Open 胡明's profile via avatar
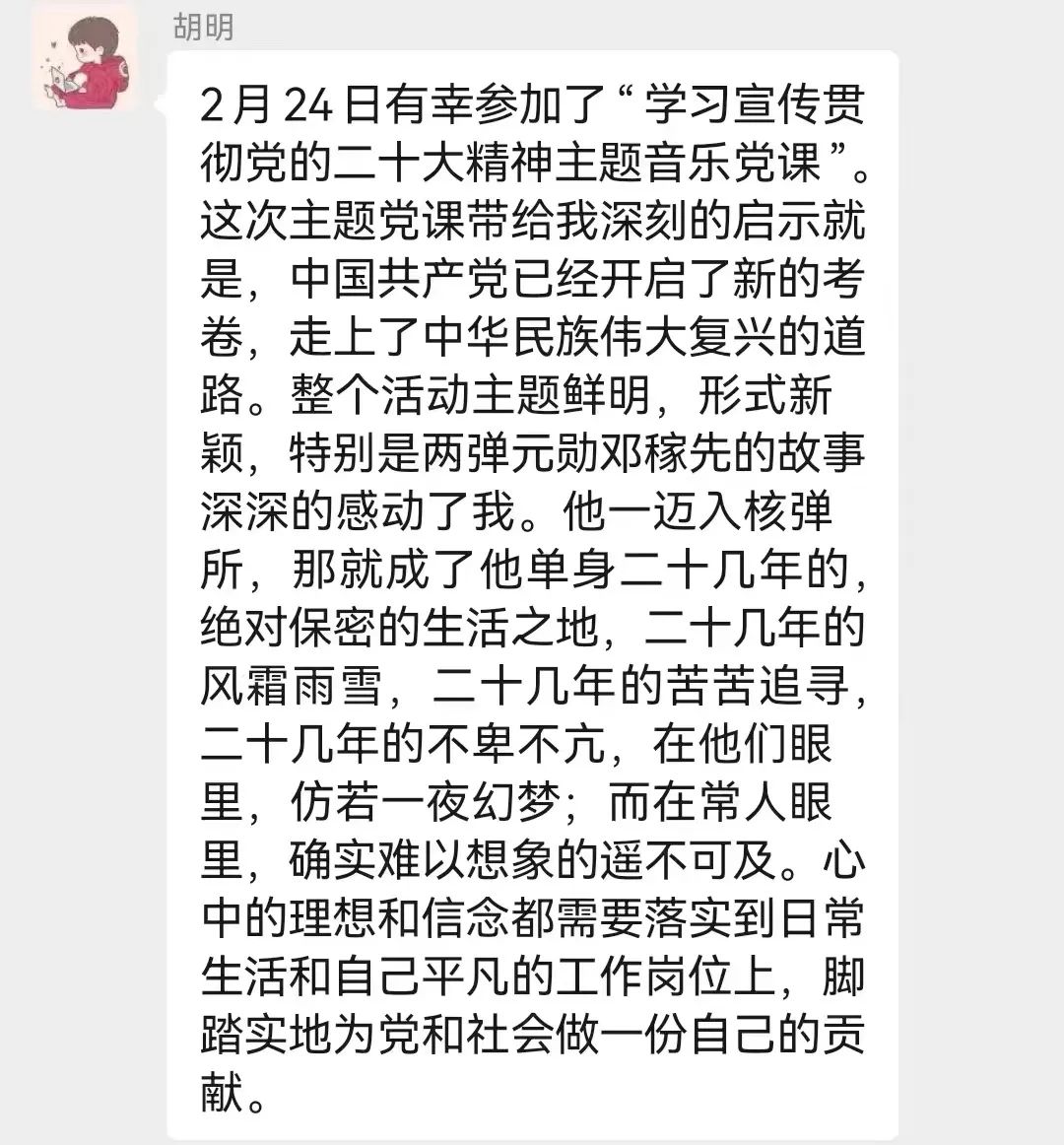Viewport: 1064px width, 1145px height. (x=83, y=61)
